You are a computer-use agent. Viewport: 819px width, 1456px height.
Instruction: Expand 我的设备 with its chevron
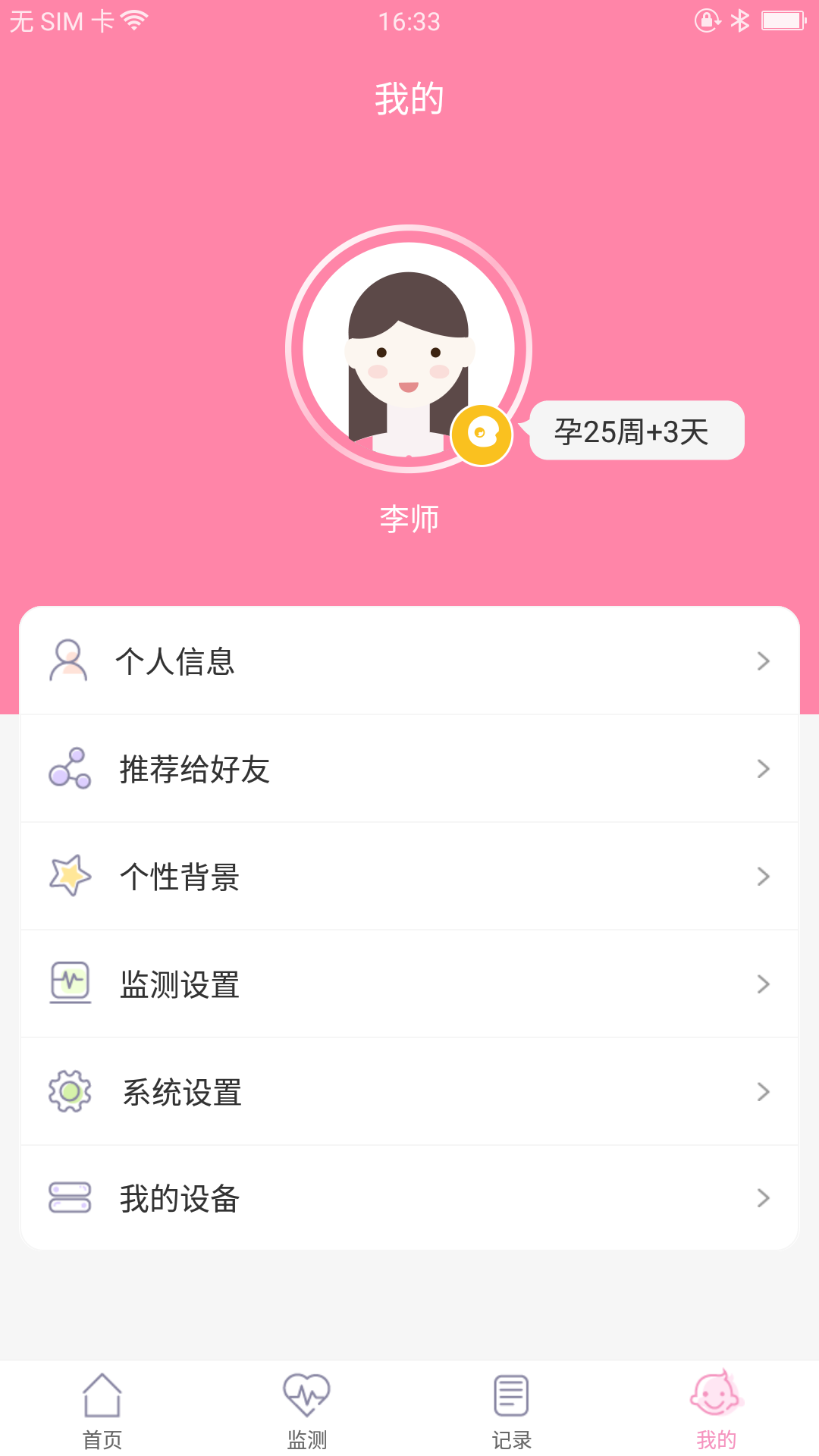763,1199
